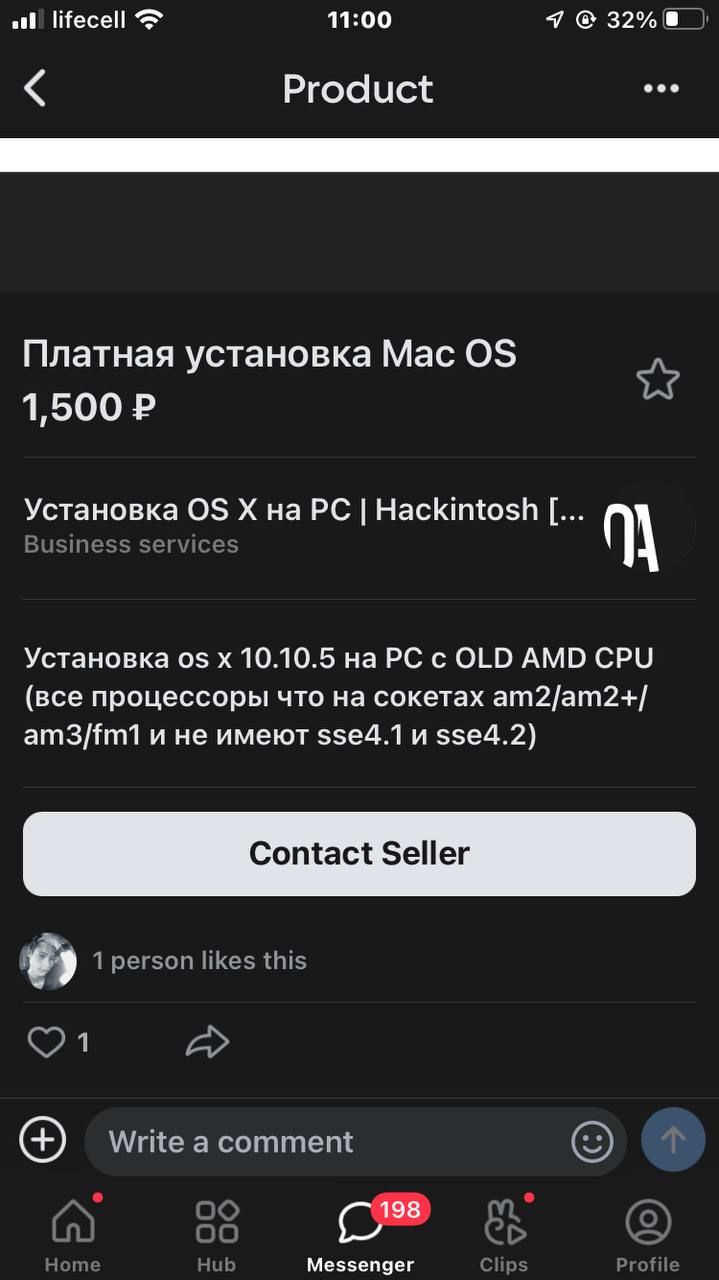Open the three-dot overflow menu
Viewport: 719px width, 1280px height.
[x=661, y=89]
